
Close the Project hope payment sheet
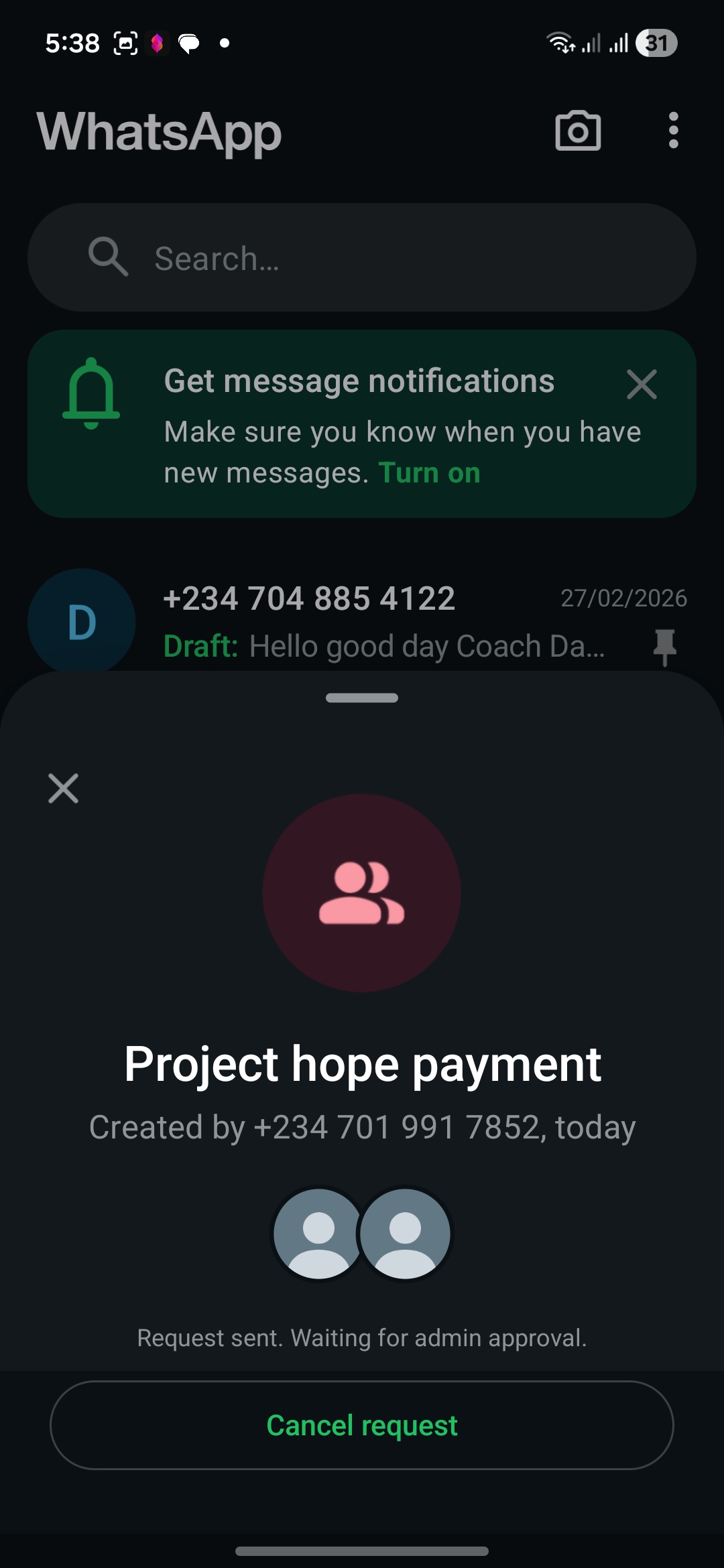point(64,788)
